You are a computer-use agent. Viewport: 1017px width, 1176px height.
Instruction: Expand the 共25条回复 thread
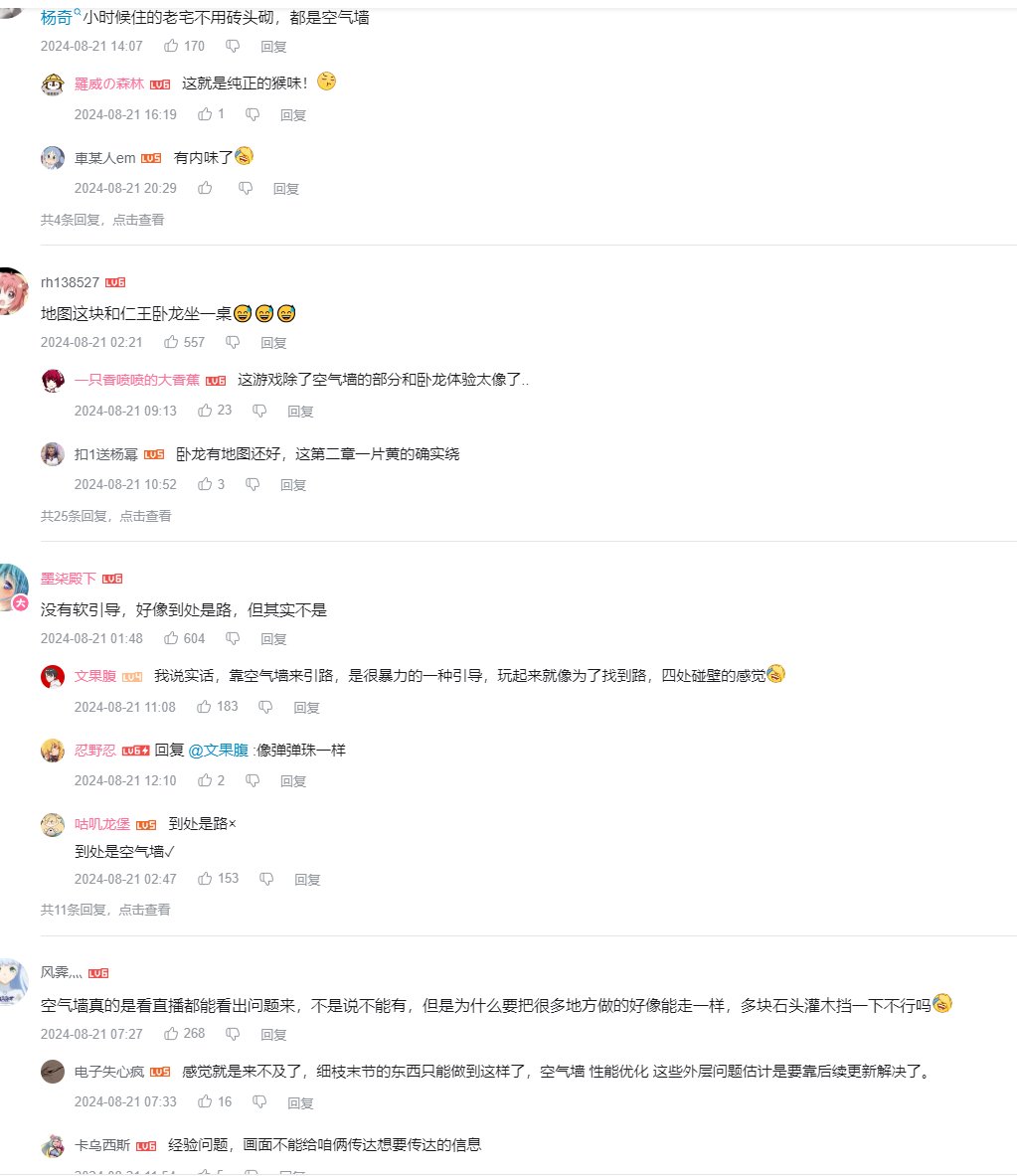pos(105,516)
